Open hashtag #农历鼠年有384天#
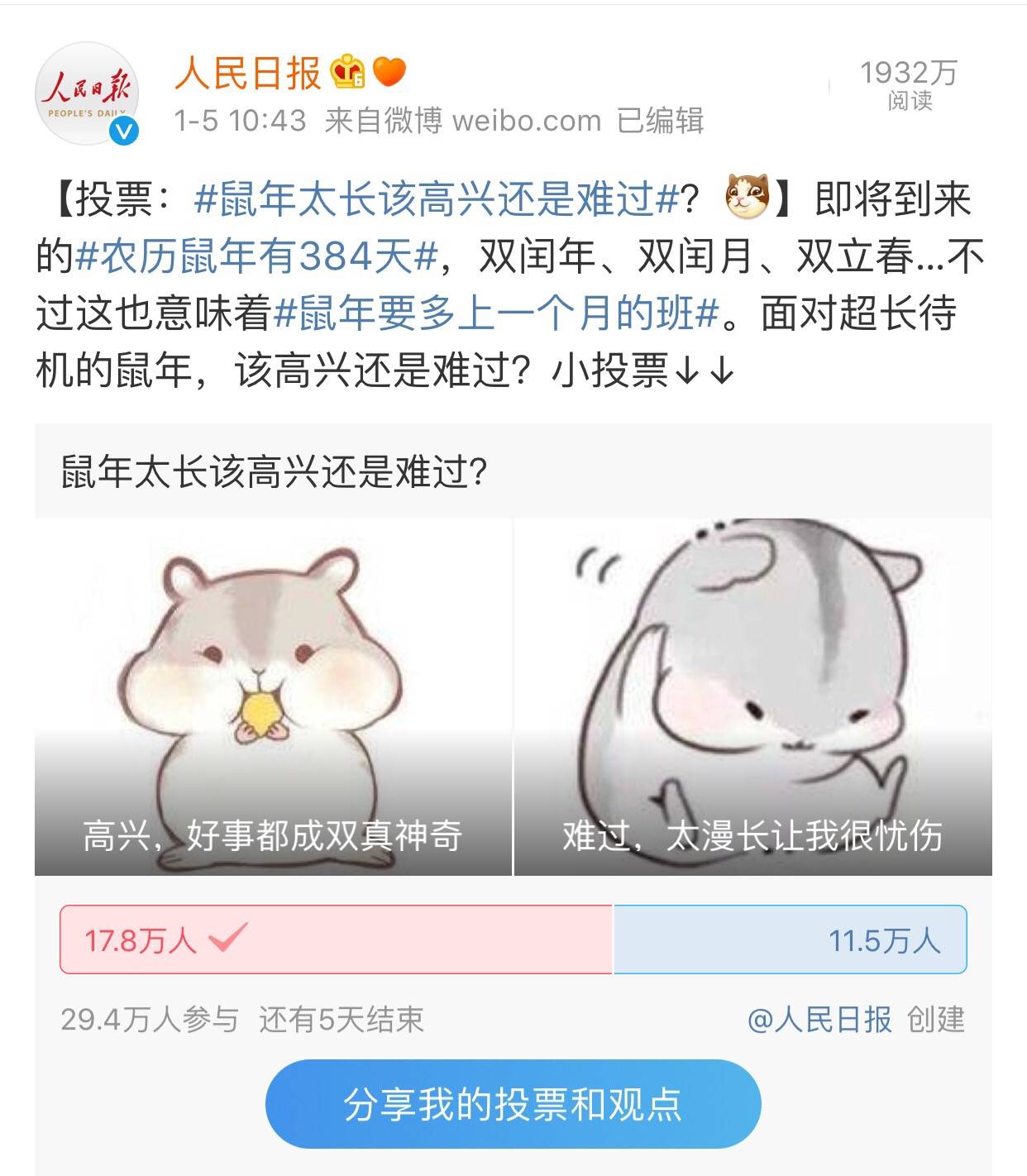 (x=256, y=256)
